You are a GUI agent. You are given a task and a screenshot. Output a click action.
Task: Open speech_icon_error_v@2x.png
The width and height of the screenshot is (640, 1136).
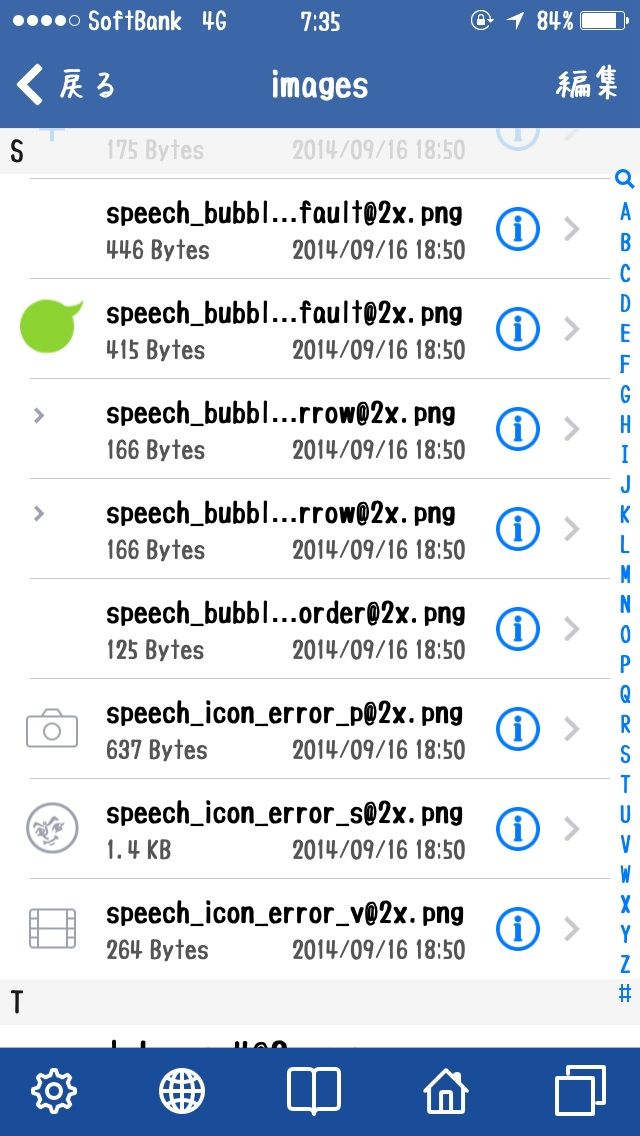[x=304, y=929]
